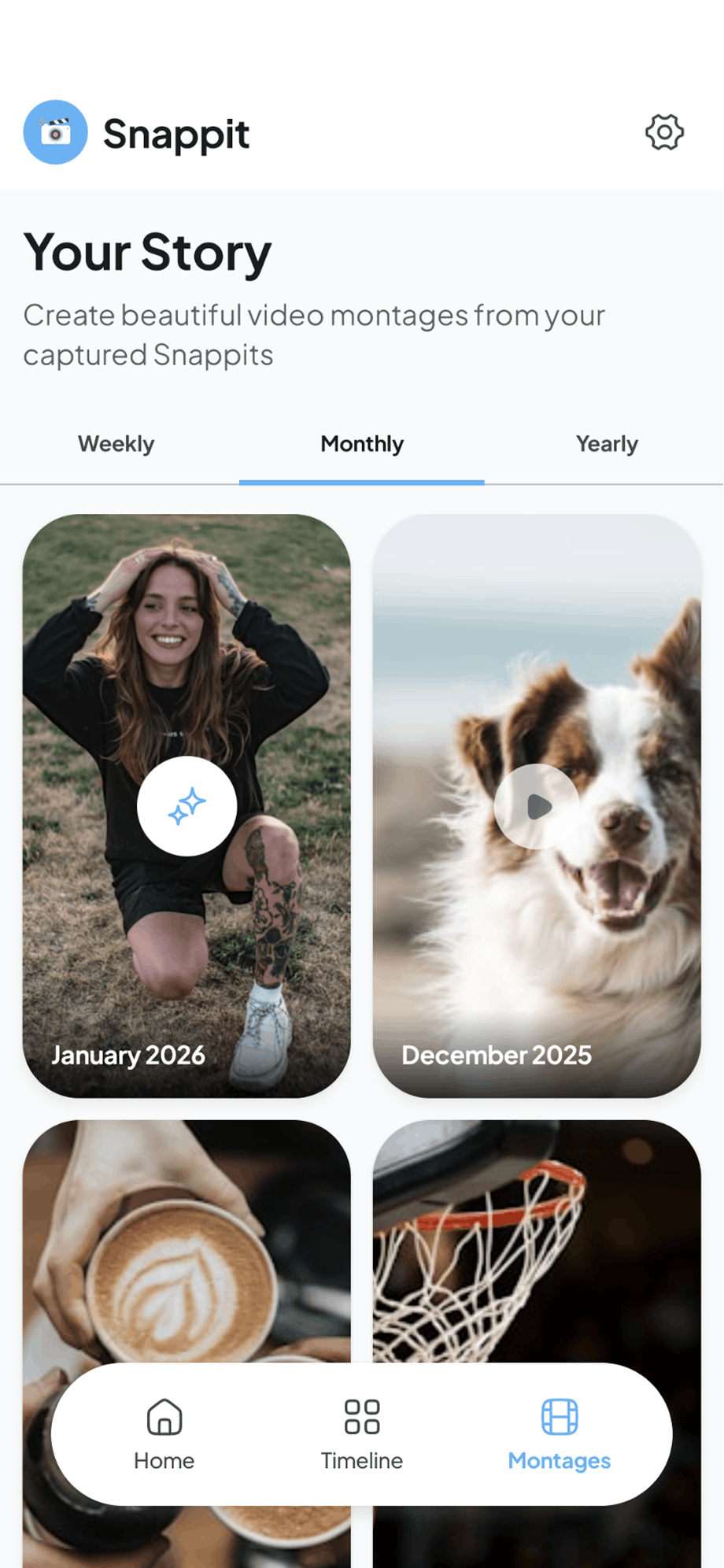Open the basketball hoop montage card
The height and width of the screenshot is (1568, 724).
click(537, 1244)
